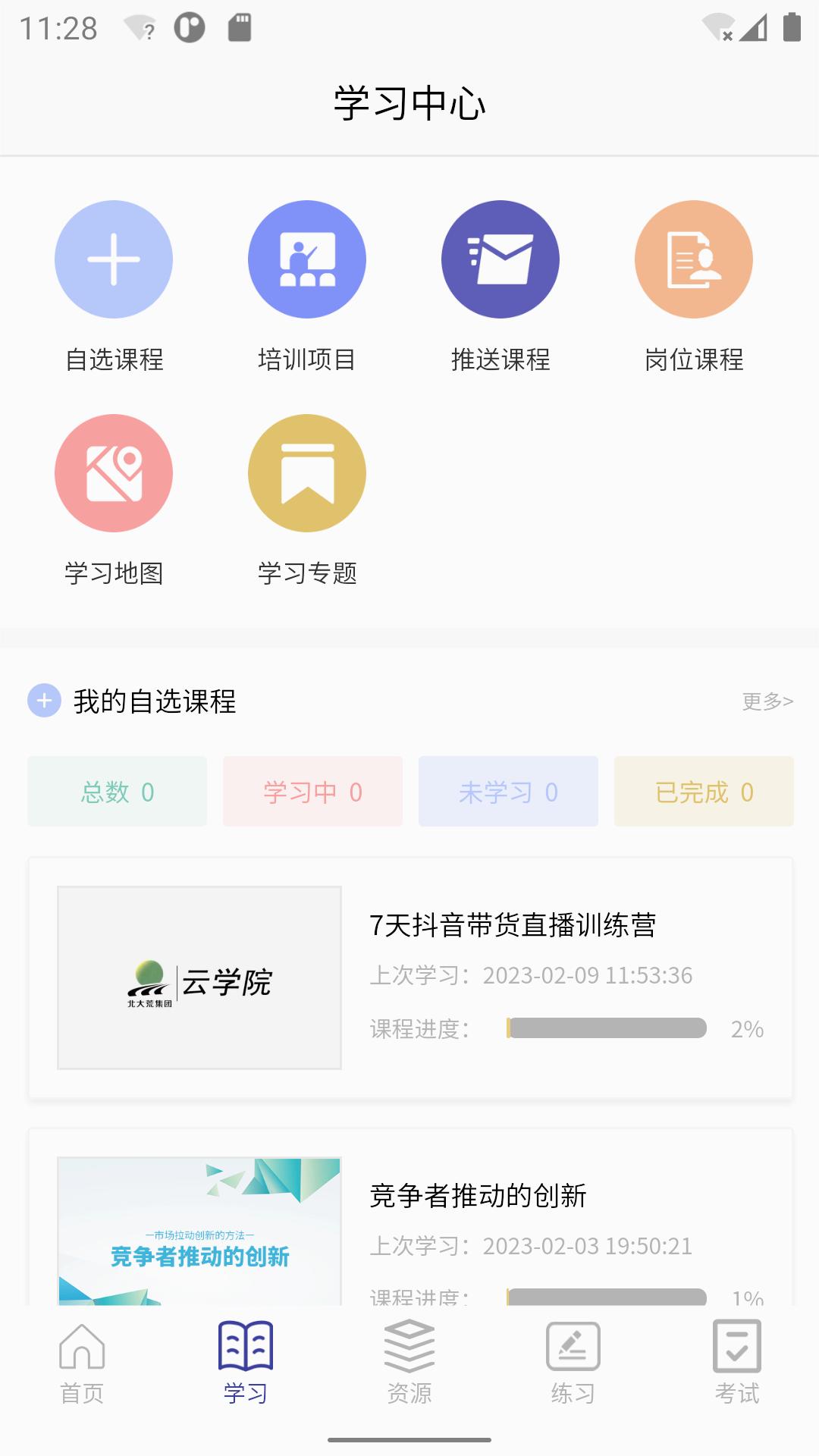
Task: Enable the 未学习 filter
Action: [x=508, y=791]
